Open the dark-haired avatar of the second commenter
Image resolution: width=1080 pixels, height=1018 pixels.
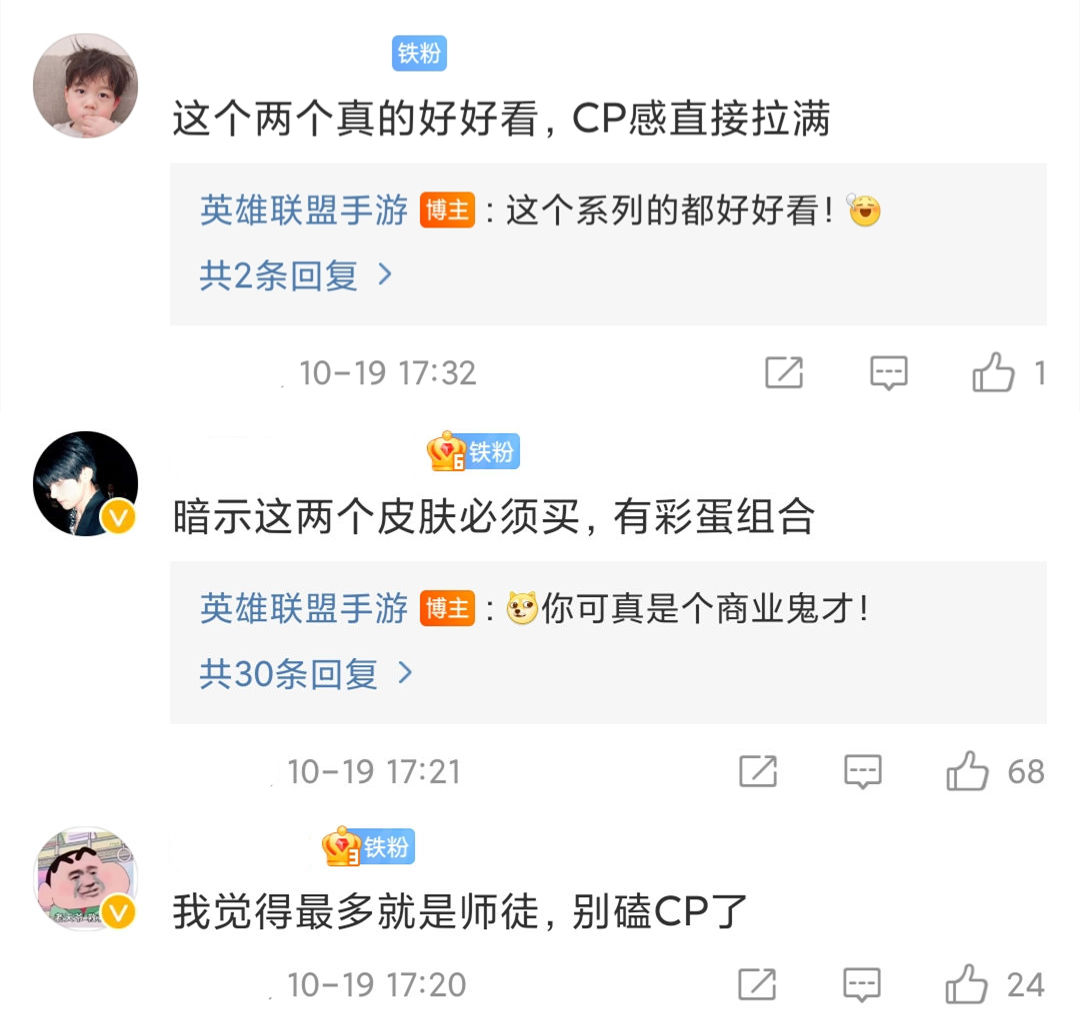pyautogui.click(x=86, y=483)
